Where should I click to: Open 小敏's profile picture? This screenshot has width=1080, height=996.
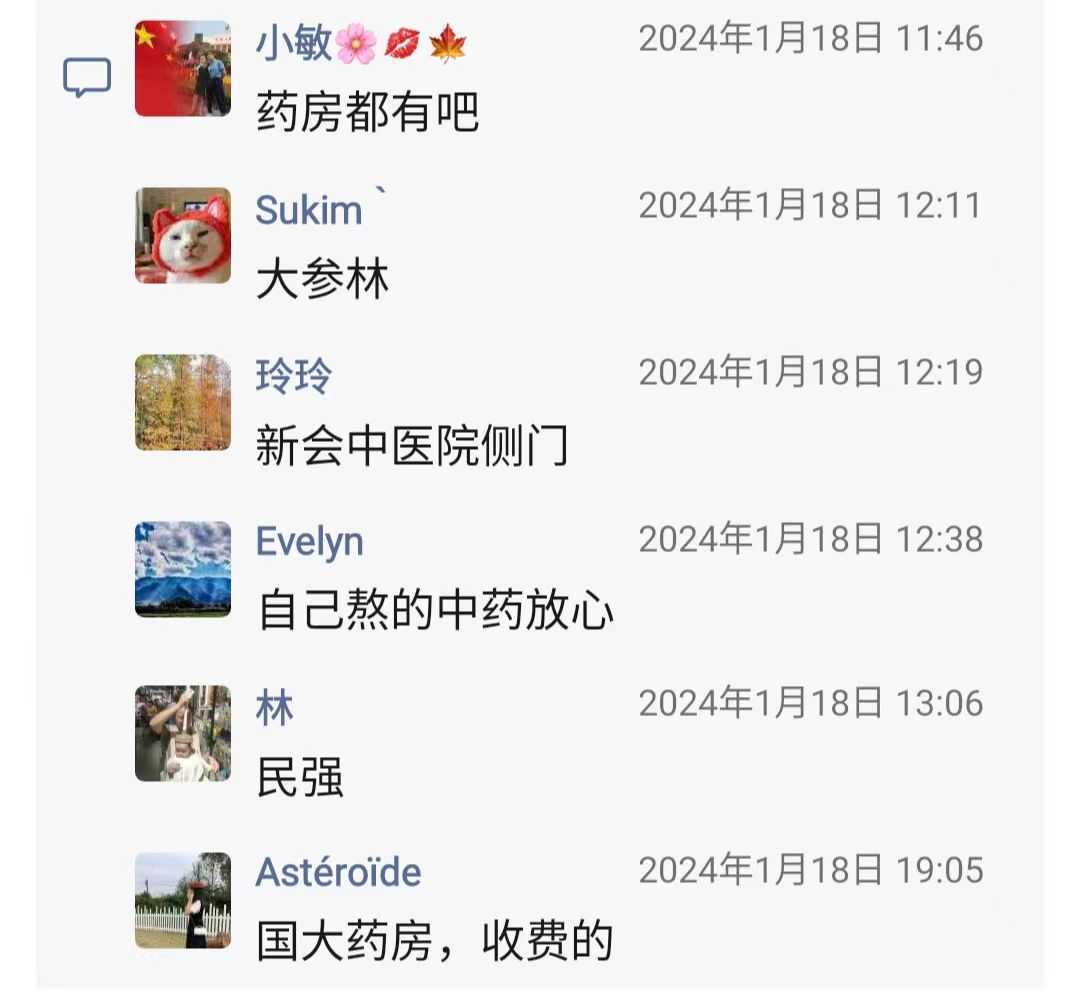[183, 68]
